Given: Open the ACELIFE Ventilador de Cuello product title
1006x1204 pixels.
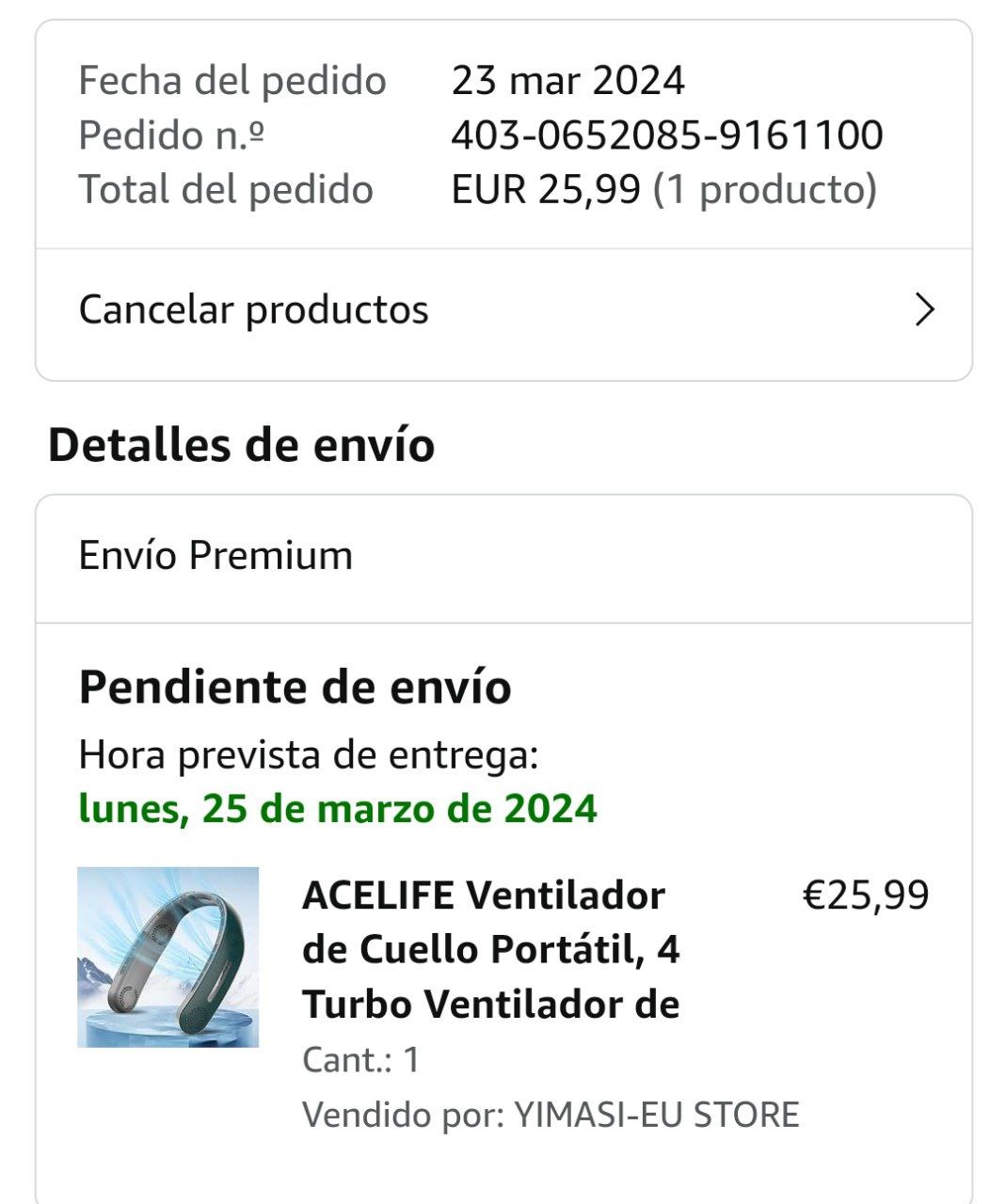Looking at the screenshot, I should tap(490, 949).
